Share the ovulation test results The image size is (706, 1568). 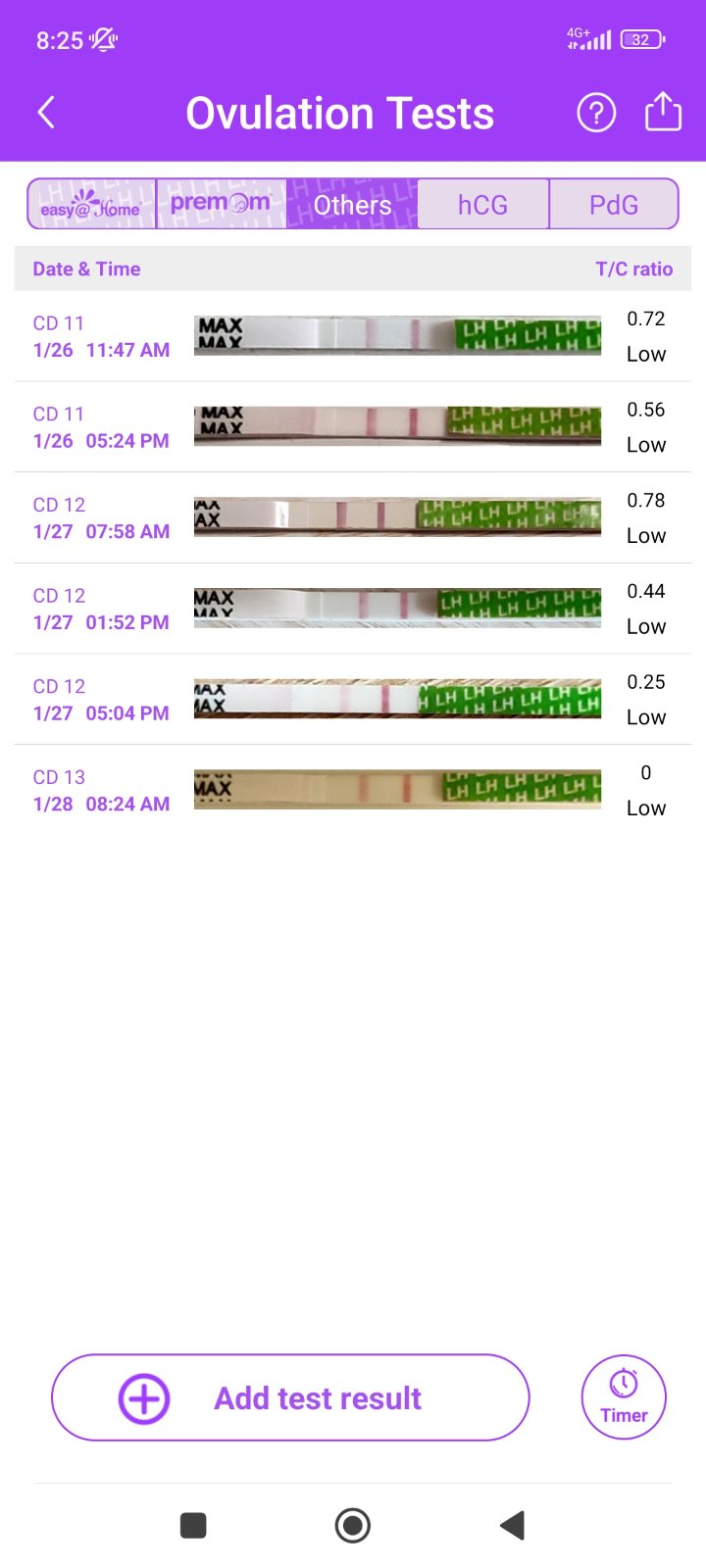click(663, 112)
